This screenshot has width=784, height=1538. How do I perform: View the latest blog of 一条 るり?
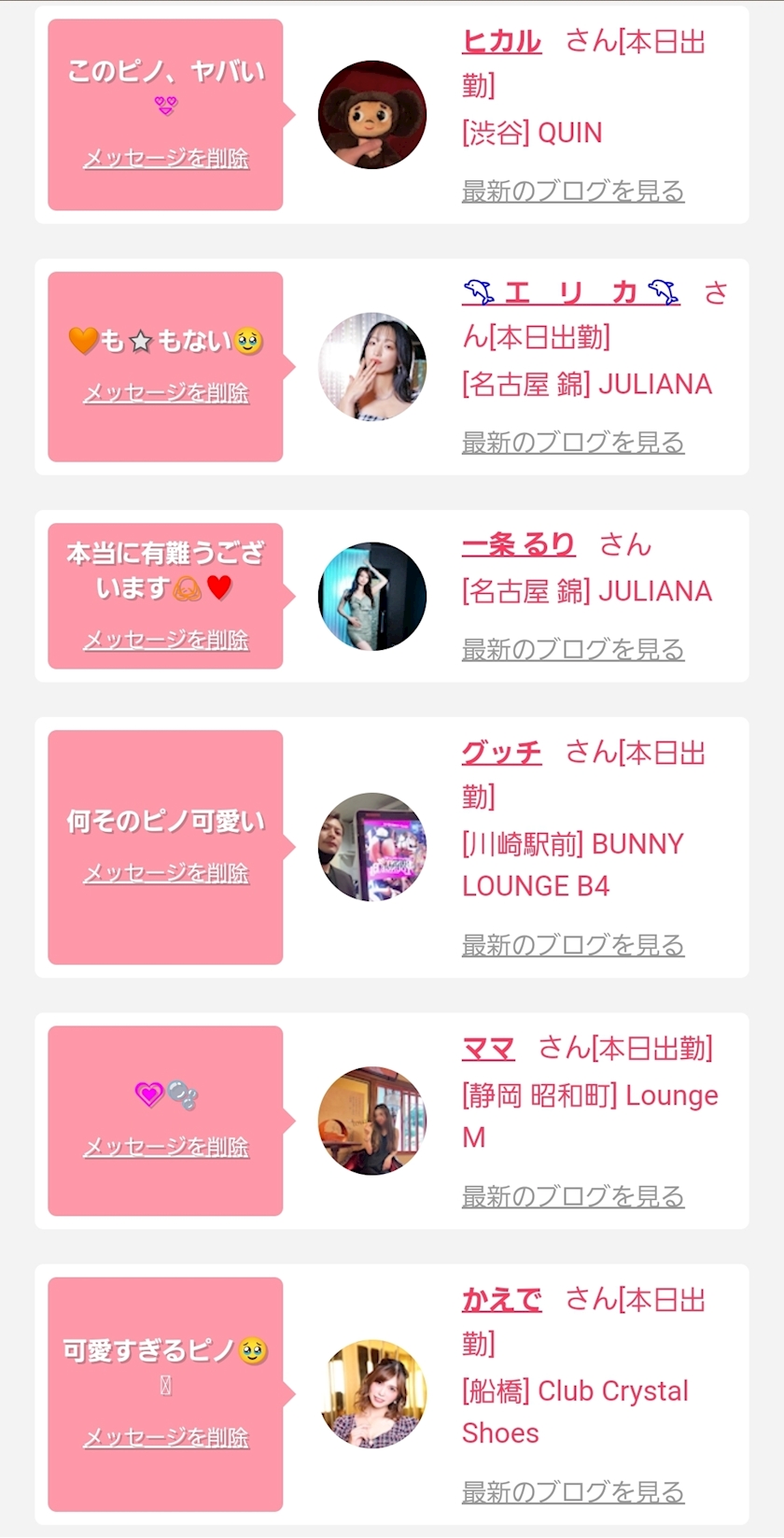(573, 650)
